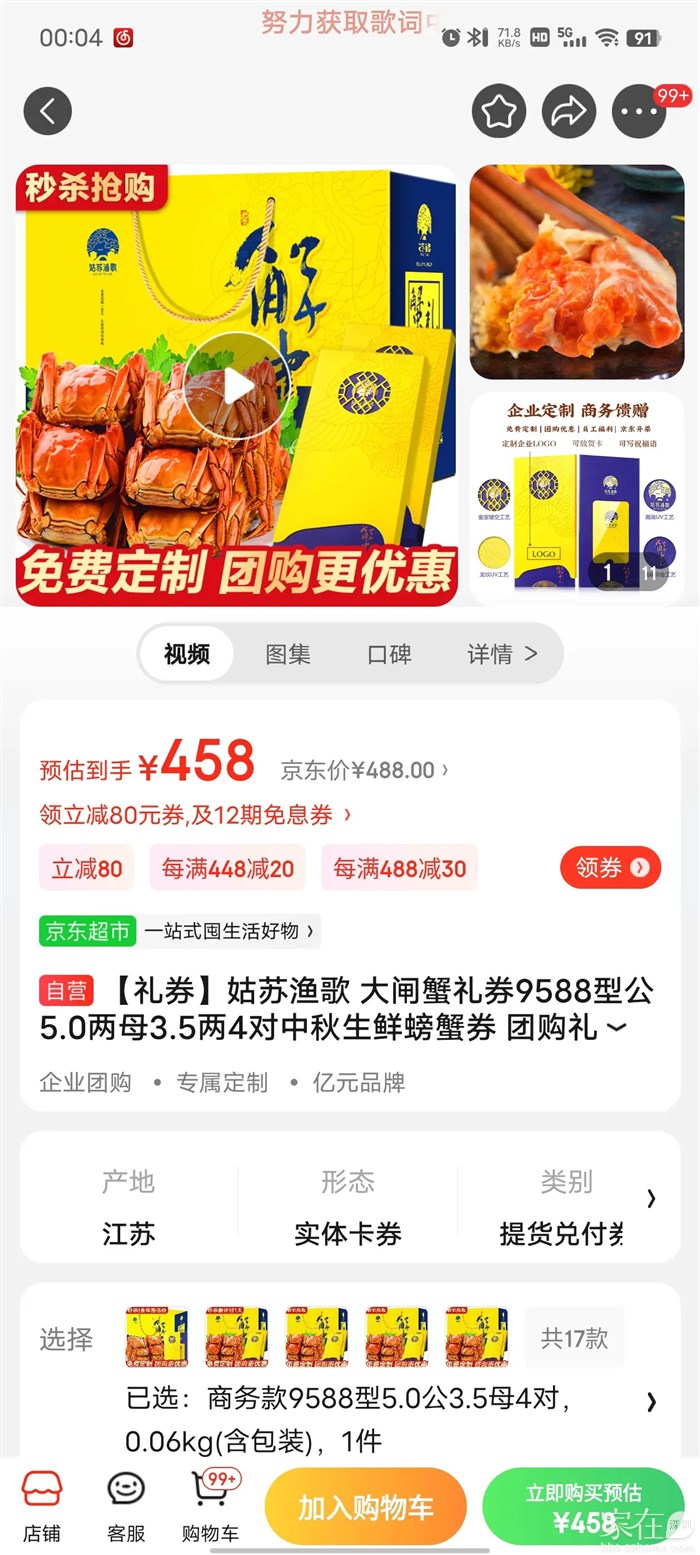Viewport: 700px width, 1555px height.
Task: Go back using the top arrow
Action: pyautogui.click(x=48, y=111)
